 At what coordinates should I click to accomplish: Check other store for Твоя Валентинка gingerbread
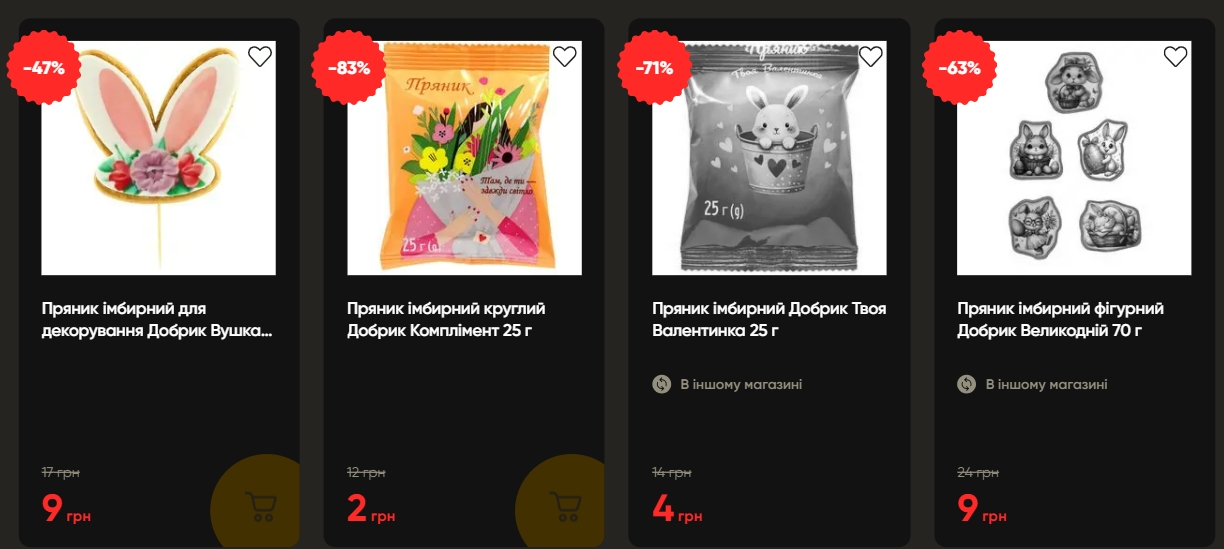coord(728,384)
